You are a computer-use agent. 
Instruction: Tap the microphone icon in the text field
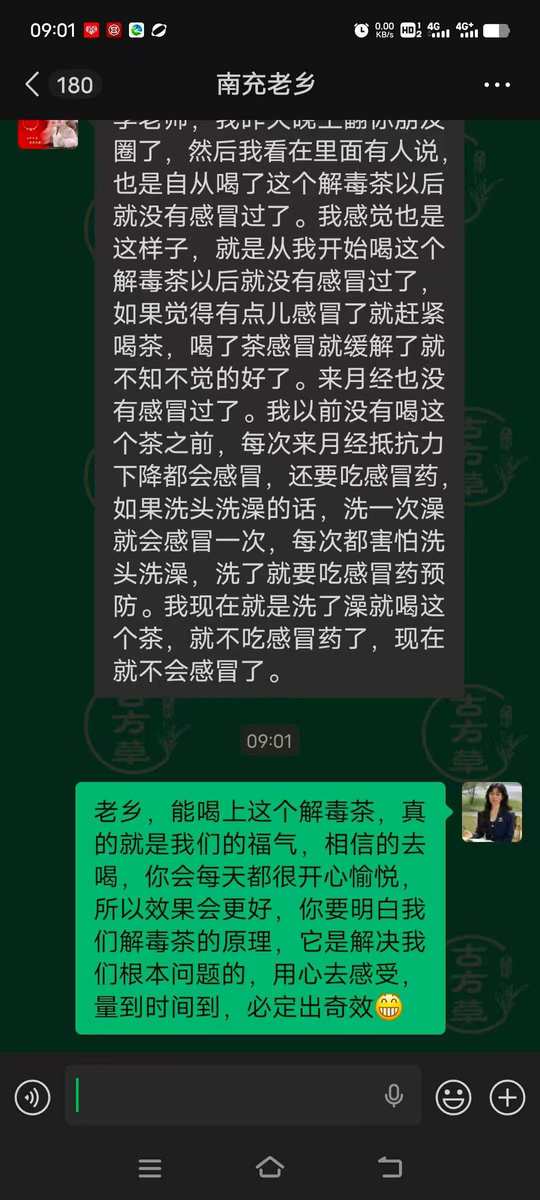click(394, 1096)
